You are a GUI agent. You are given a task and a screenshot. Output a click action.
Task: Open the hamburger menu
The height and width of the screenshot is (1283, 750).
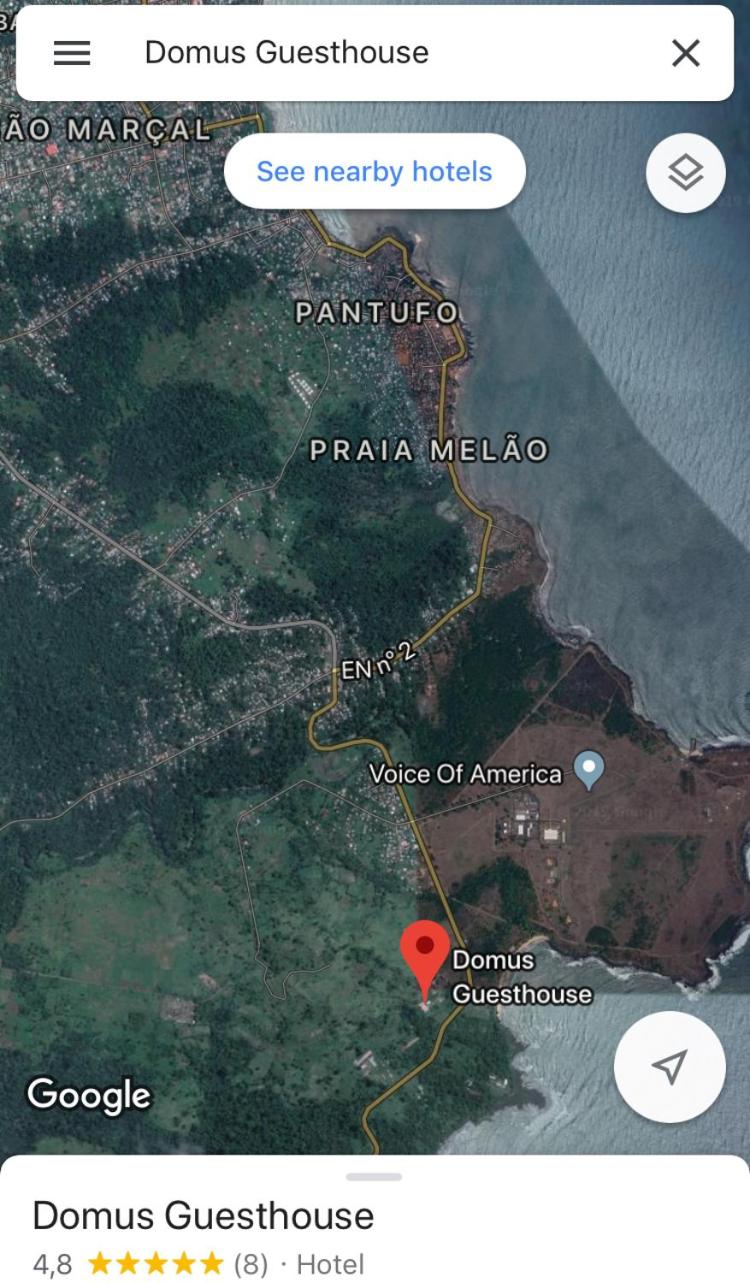click(72, 53)
